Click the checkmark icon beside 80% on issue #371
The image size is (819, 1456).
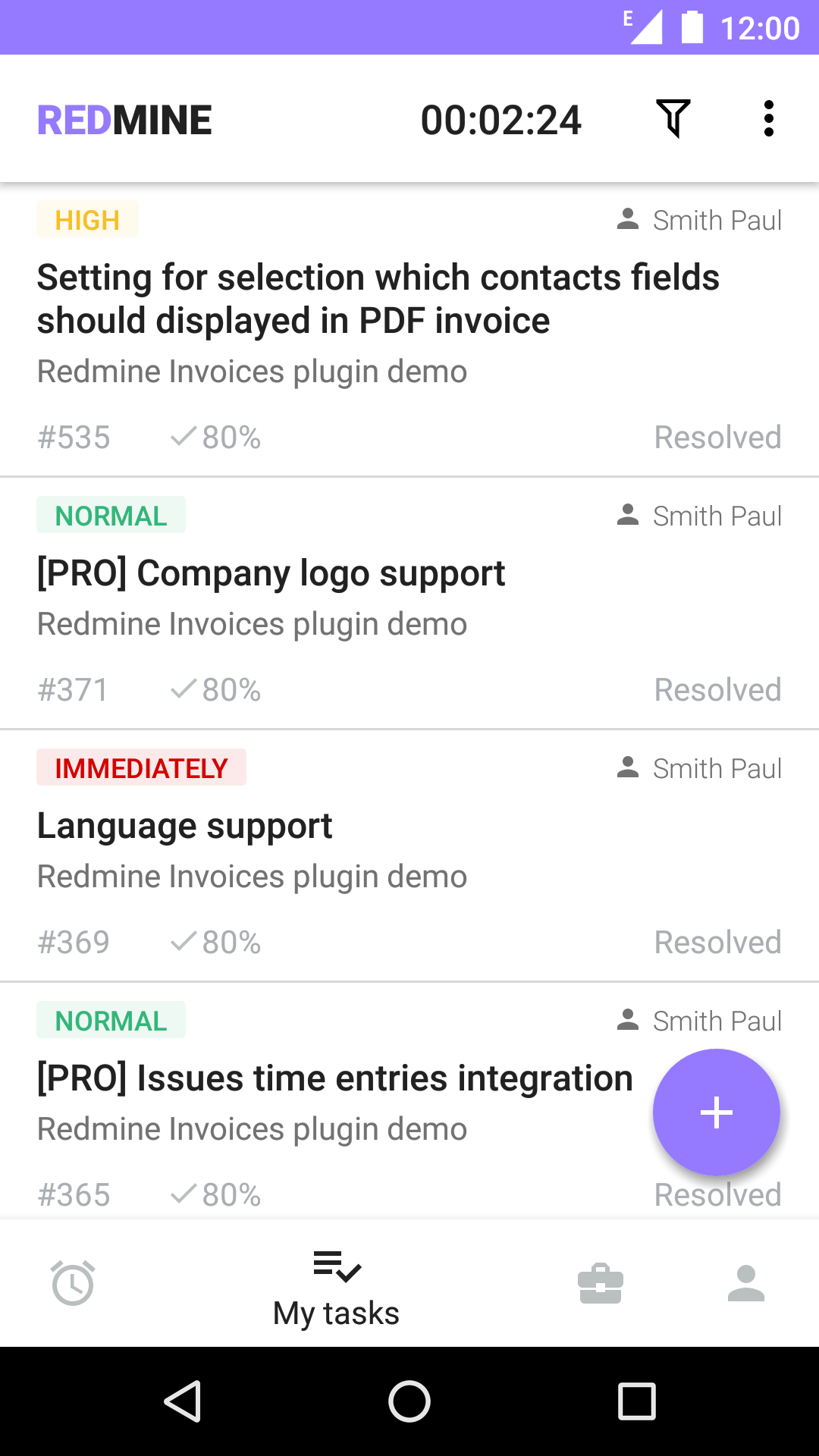183,689
